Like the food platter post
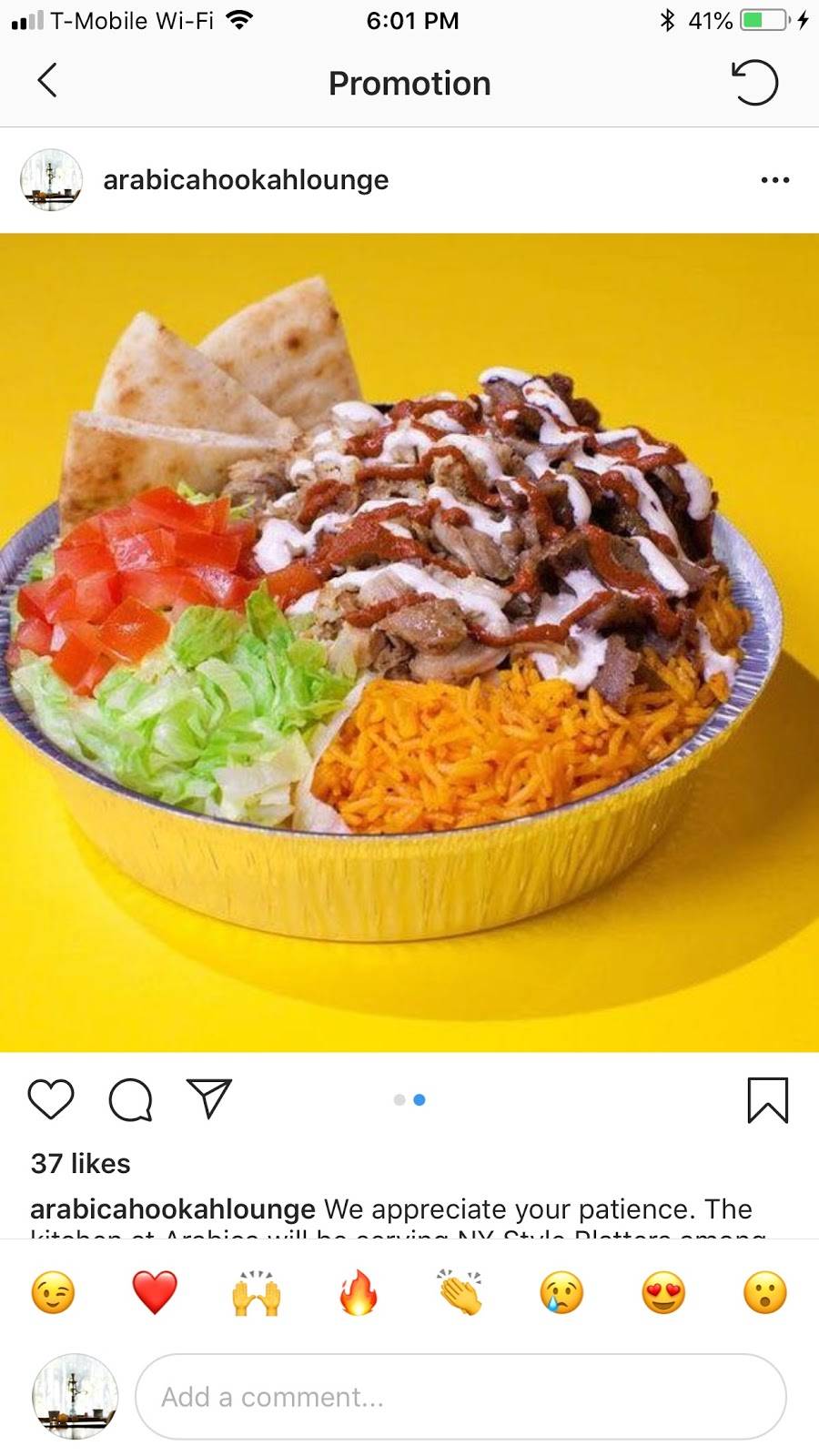 tap(51, 1099)
